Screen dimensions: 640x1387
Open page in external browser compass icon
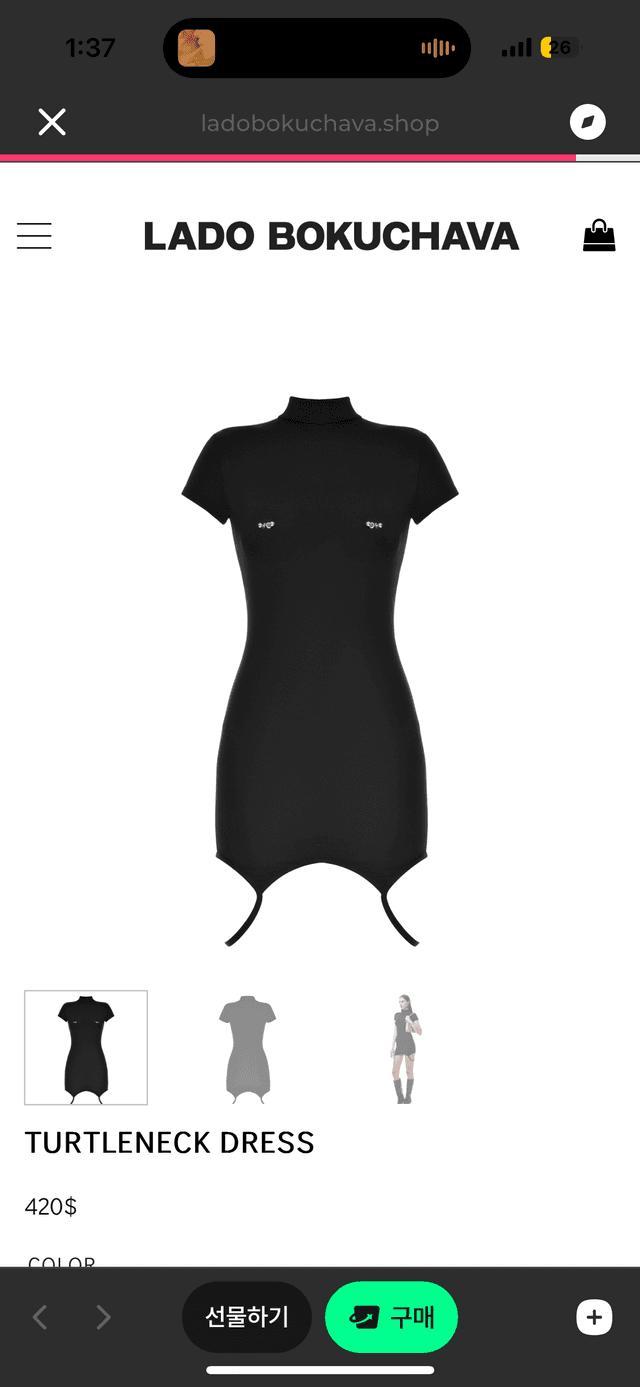(x=588, y=123)
